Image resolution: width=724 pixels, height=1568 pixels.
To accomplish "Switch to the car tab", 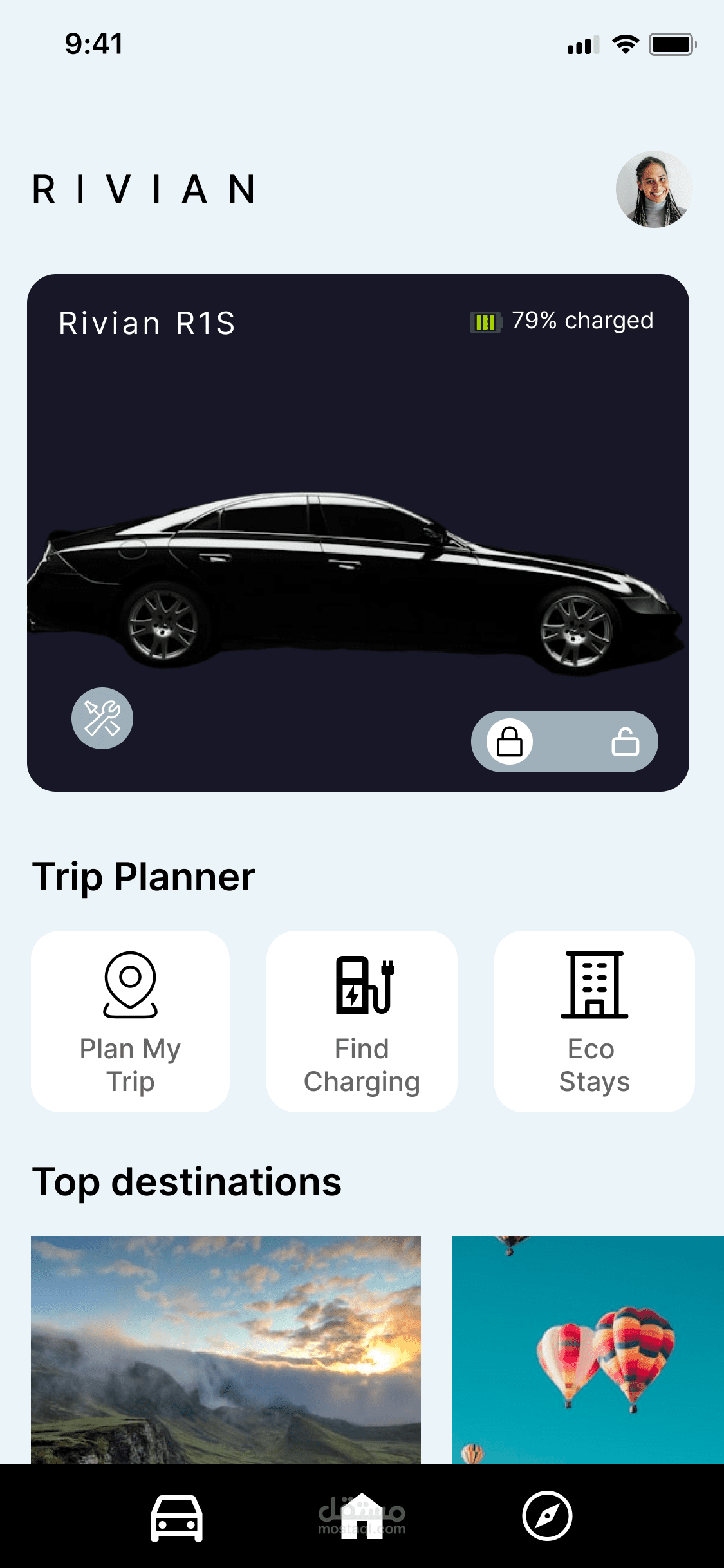I will [x=176, y=1517].
